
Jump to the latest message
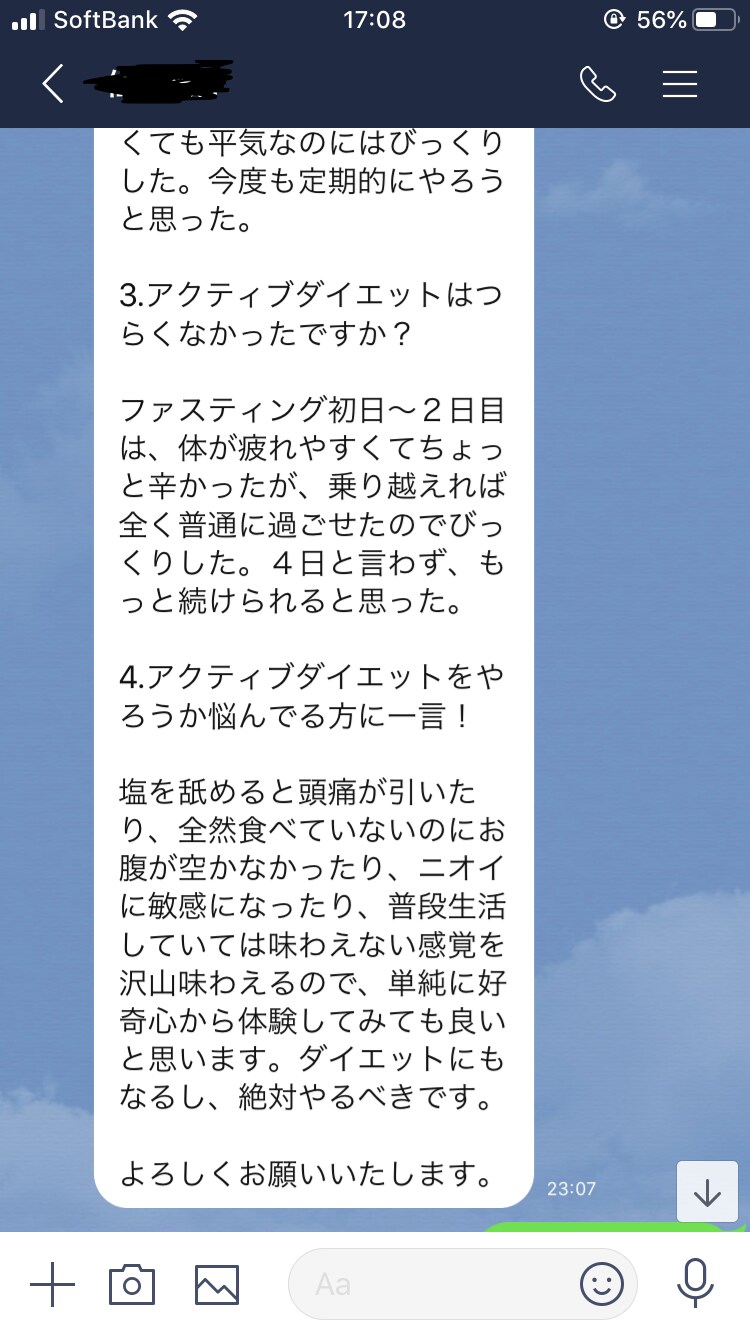(x=707, y=1192)
